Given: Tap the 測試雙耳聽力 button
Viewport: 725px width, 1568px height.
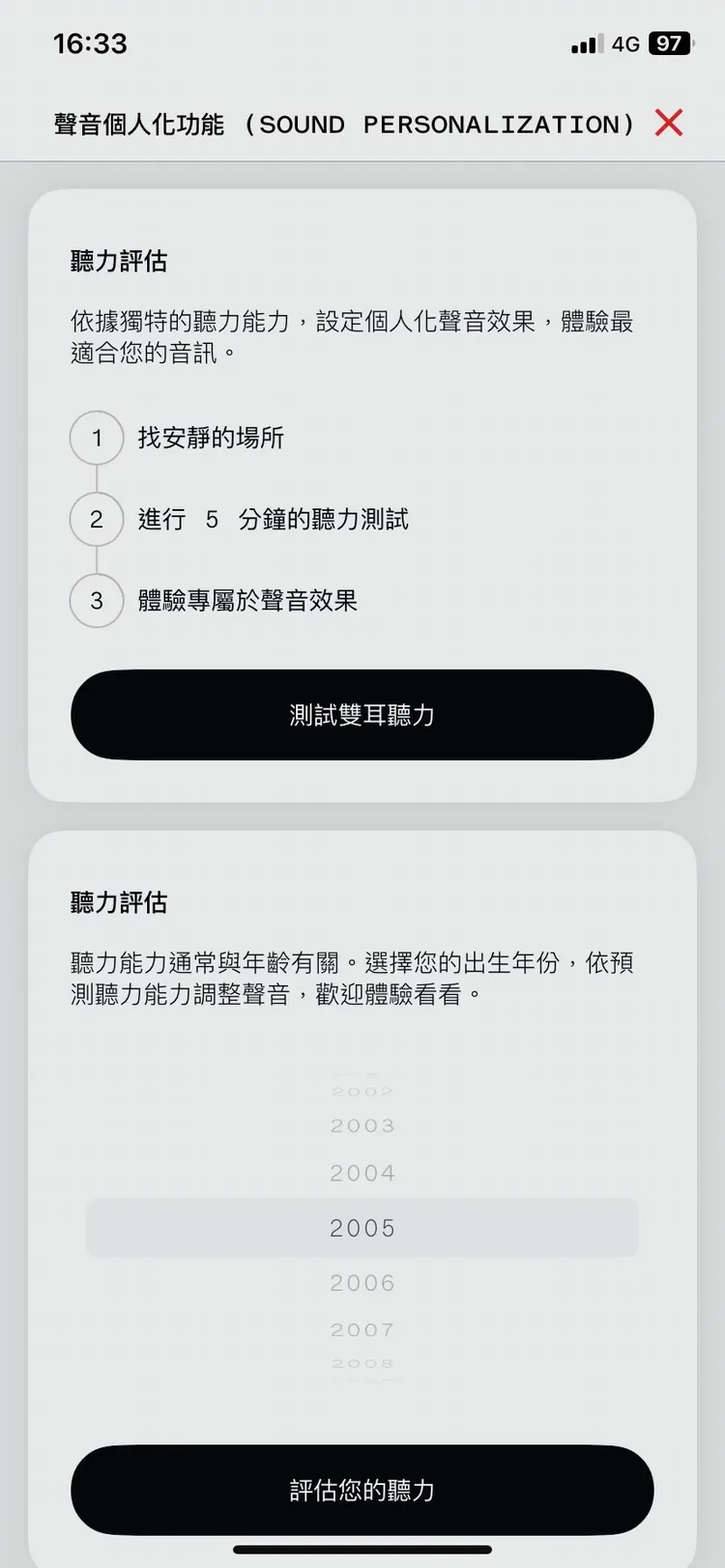Looking at the screenshot, I should coord(362,715).
